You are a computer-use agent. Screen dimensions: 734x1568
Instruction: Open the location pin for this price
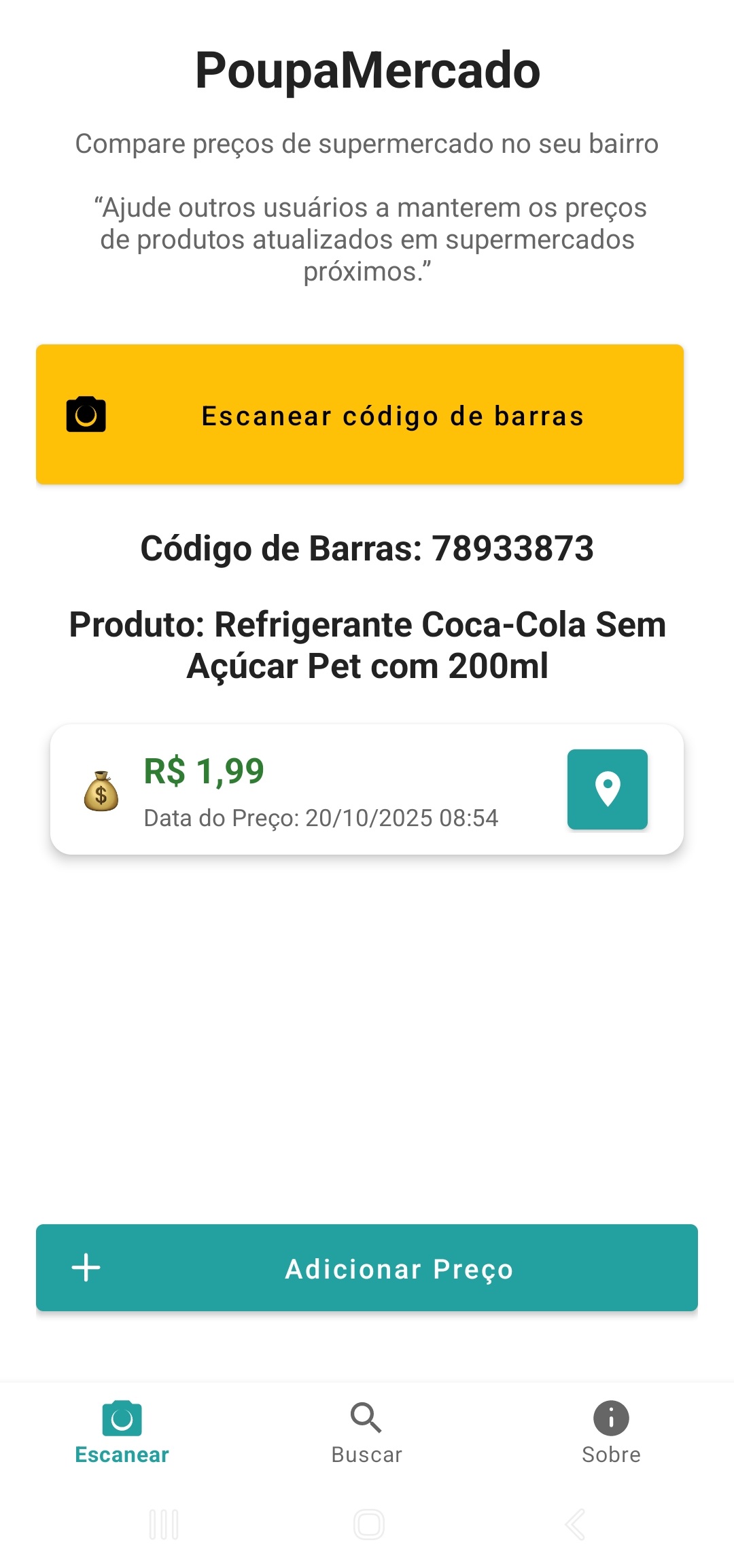tap(607, 789)
